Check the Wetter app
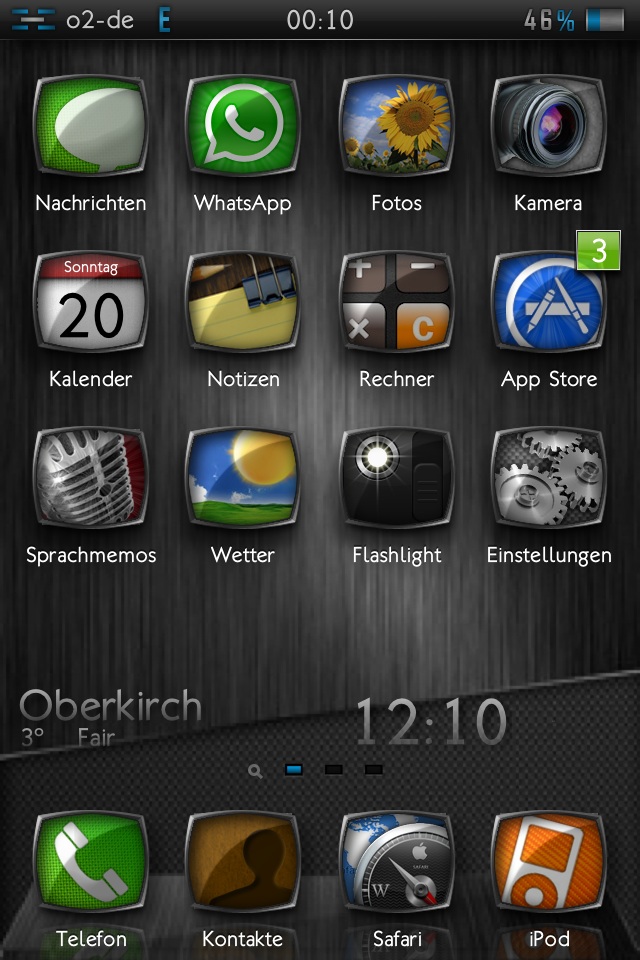The height and width of the screenshot is (960, 640). pyautogui.click(x=242, y=479)
